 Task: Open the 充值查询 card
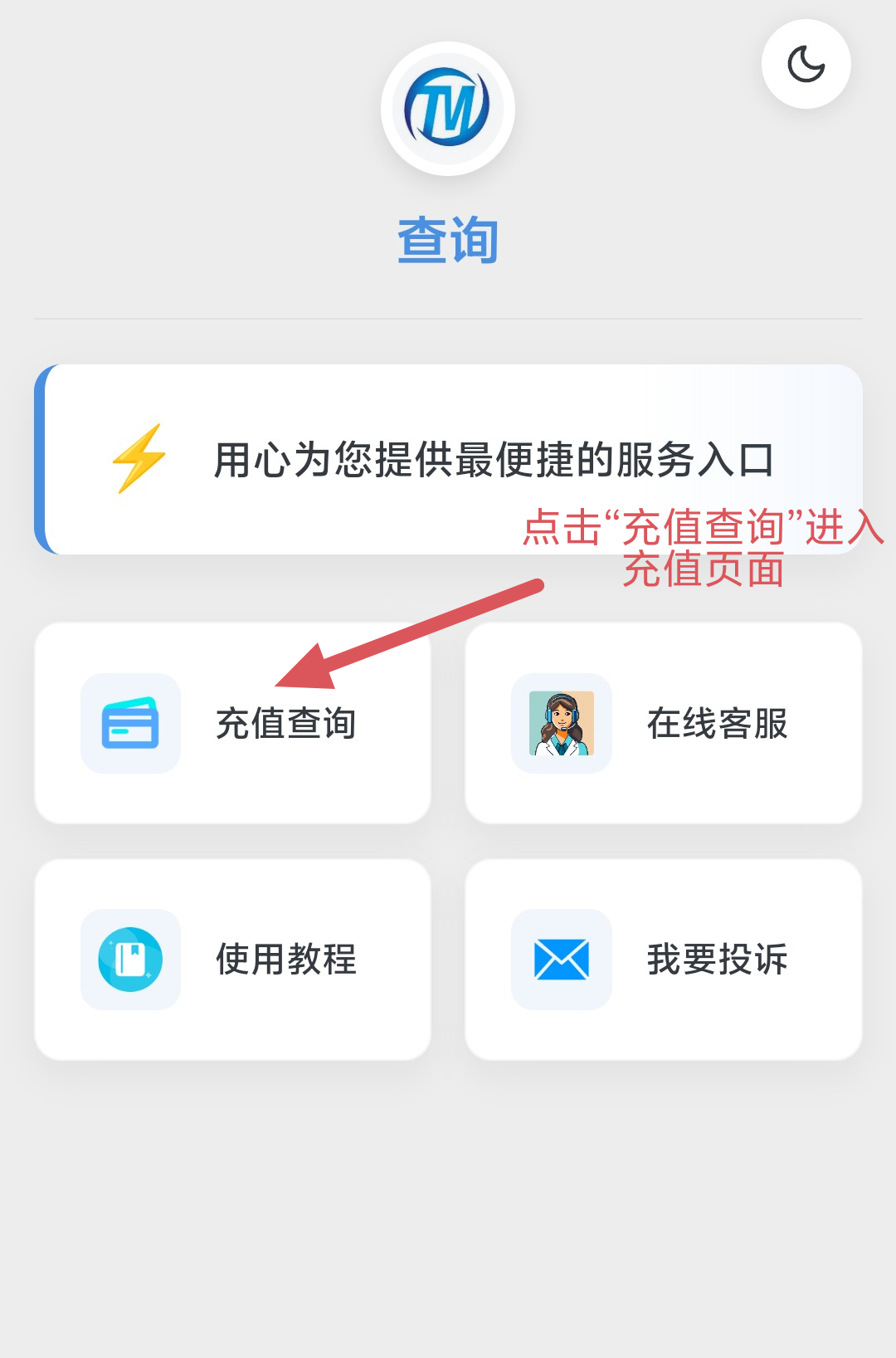[x=232, y=722]
